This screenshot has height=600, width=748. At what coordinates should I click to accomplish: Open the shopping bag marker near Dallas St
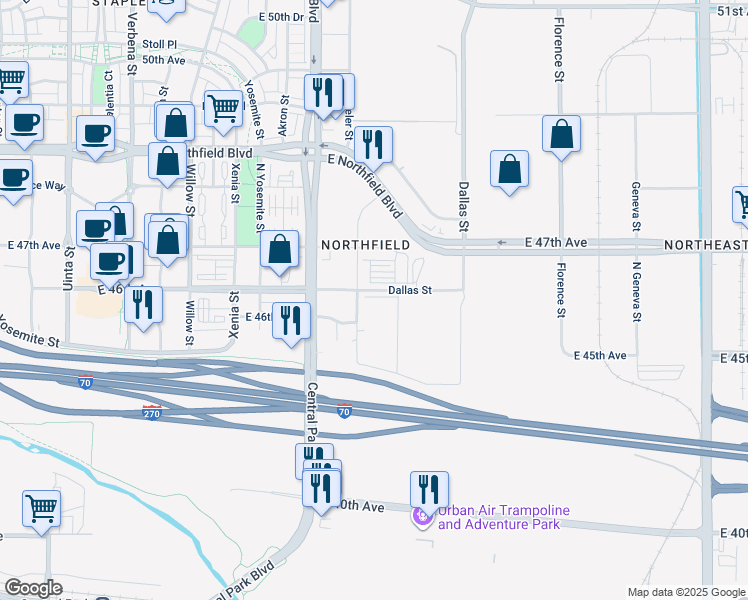(x=510, y=169)
